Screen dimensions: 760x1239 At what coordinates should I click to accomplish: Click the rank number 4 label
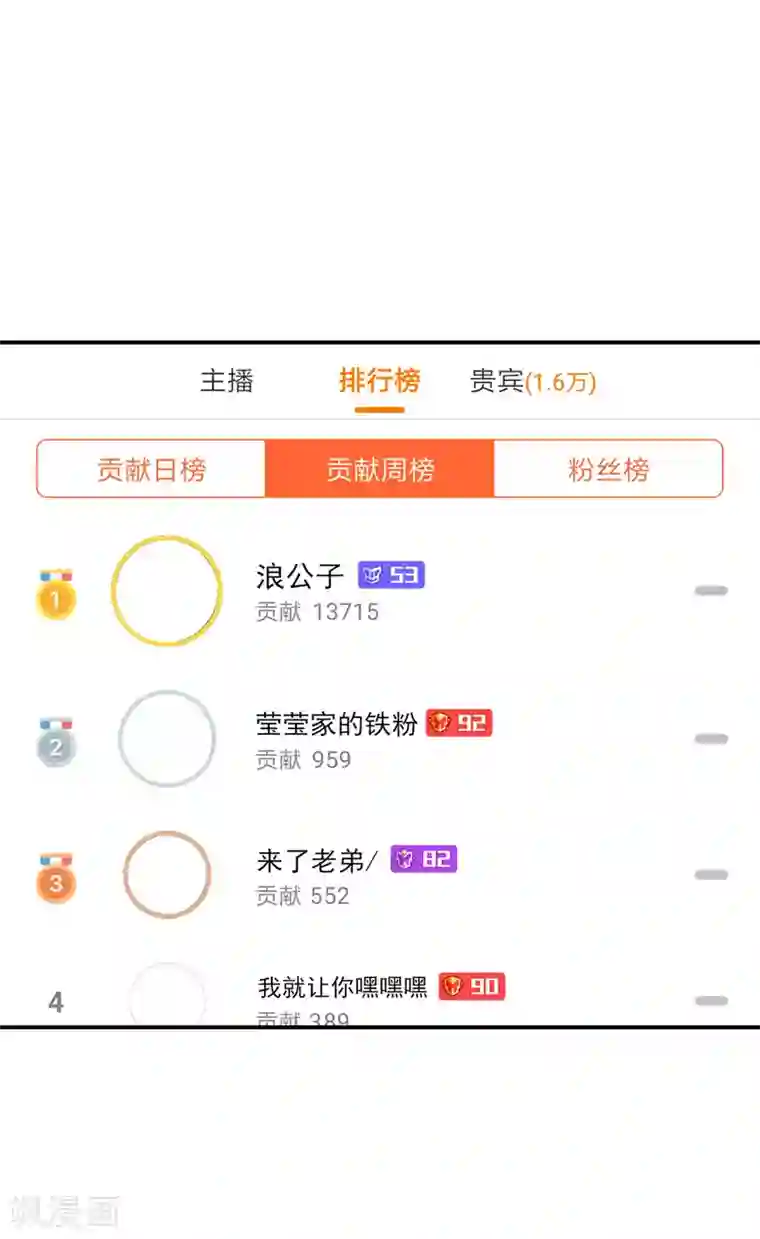56,1001
